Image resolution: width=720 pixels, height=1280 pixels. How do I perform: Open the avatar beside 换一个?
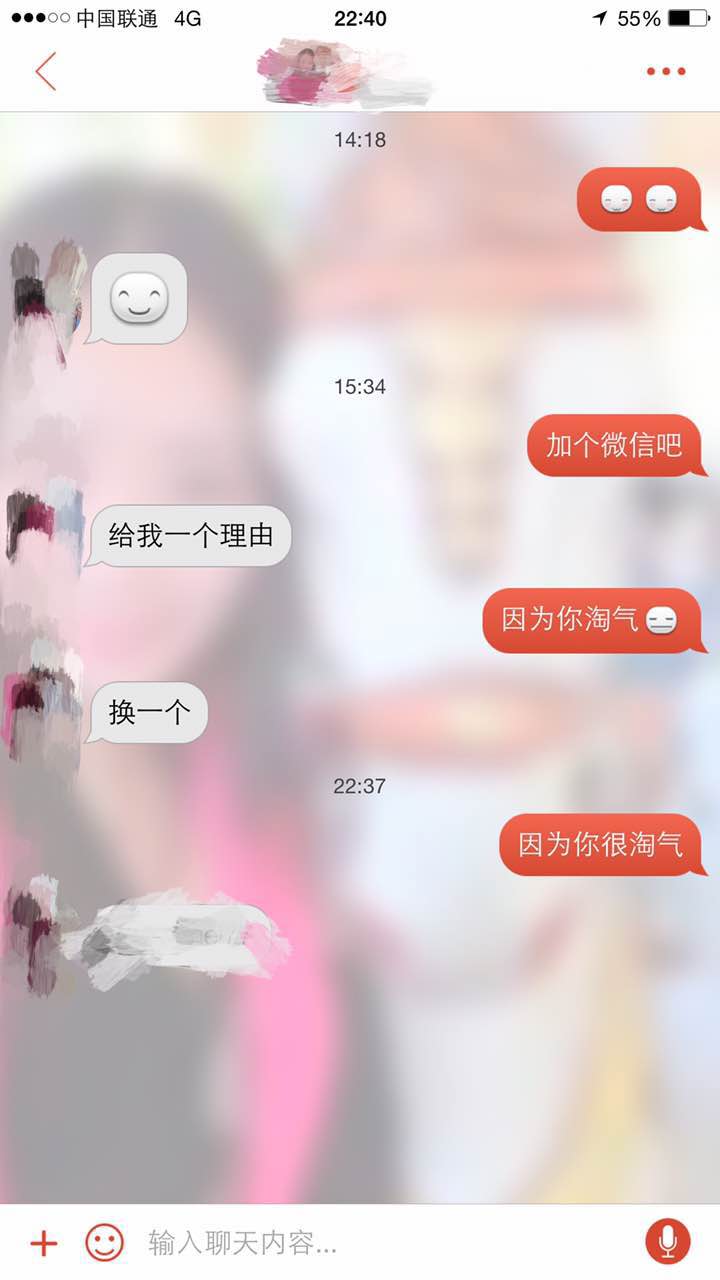pos(43,700)
